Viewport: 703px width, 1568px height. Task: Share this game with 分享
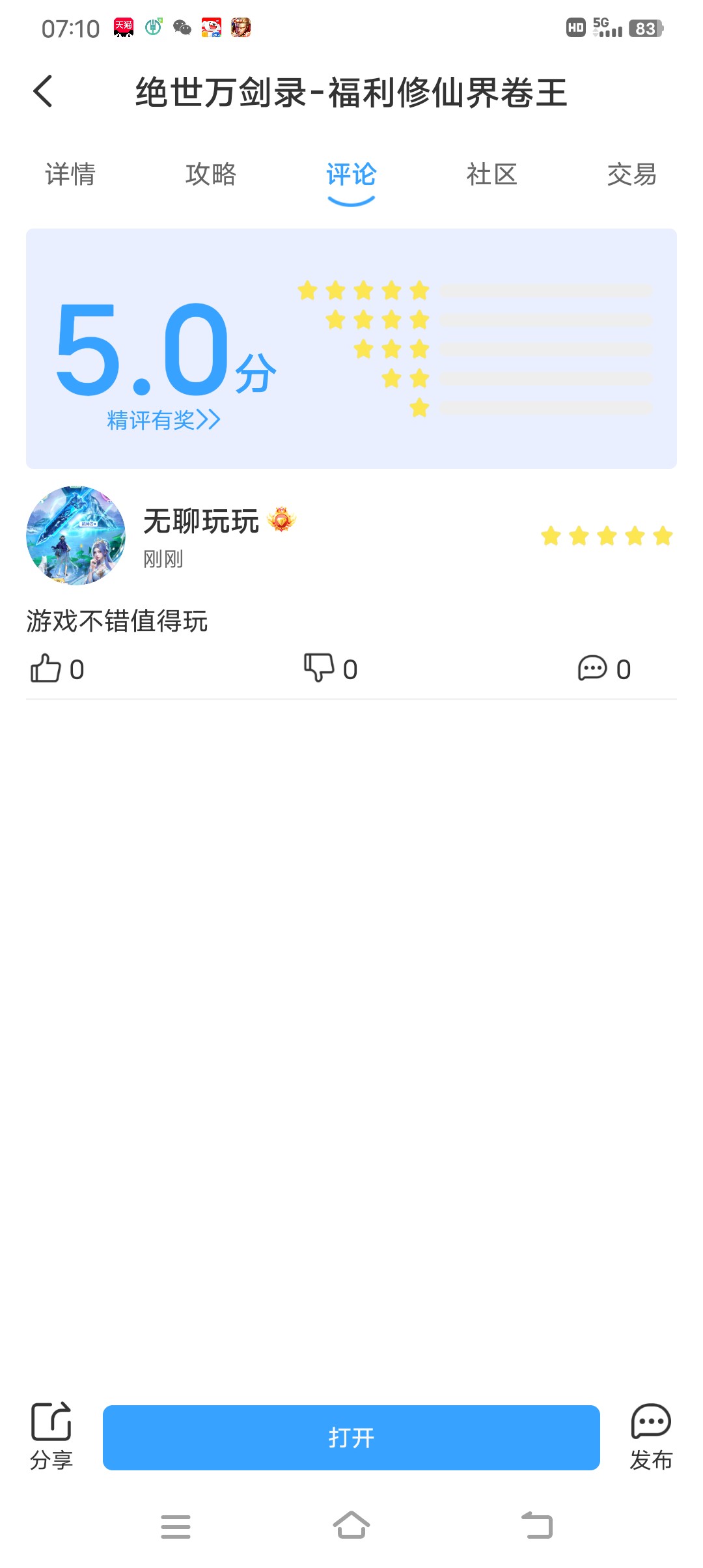point(51,1436)
